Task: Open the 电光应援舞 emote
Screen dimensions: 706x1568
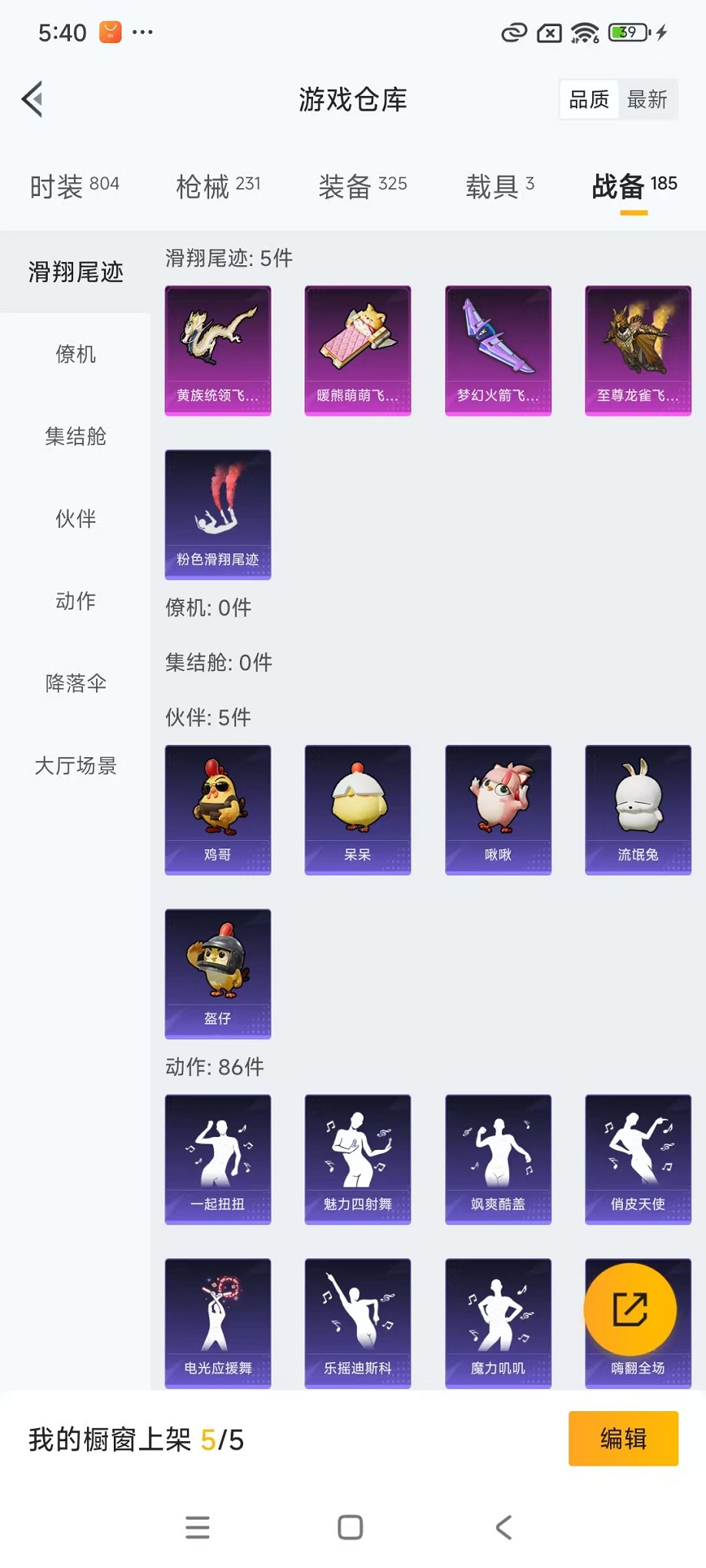Action: pyautogui.click(x=218, y=1323)
